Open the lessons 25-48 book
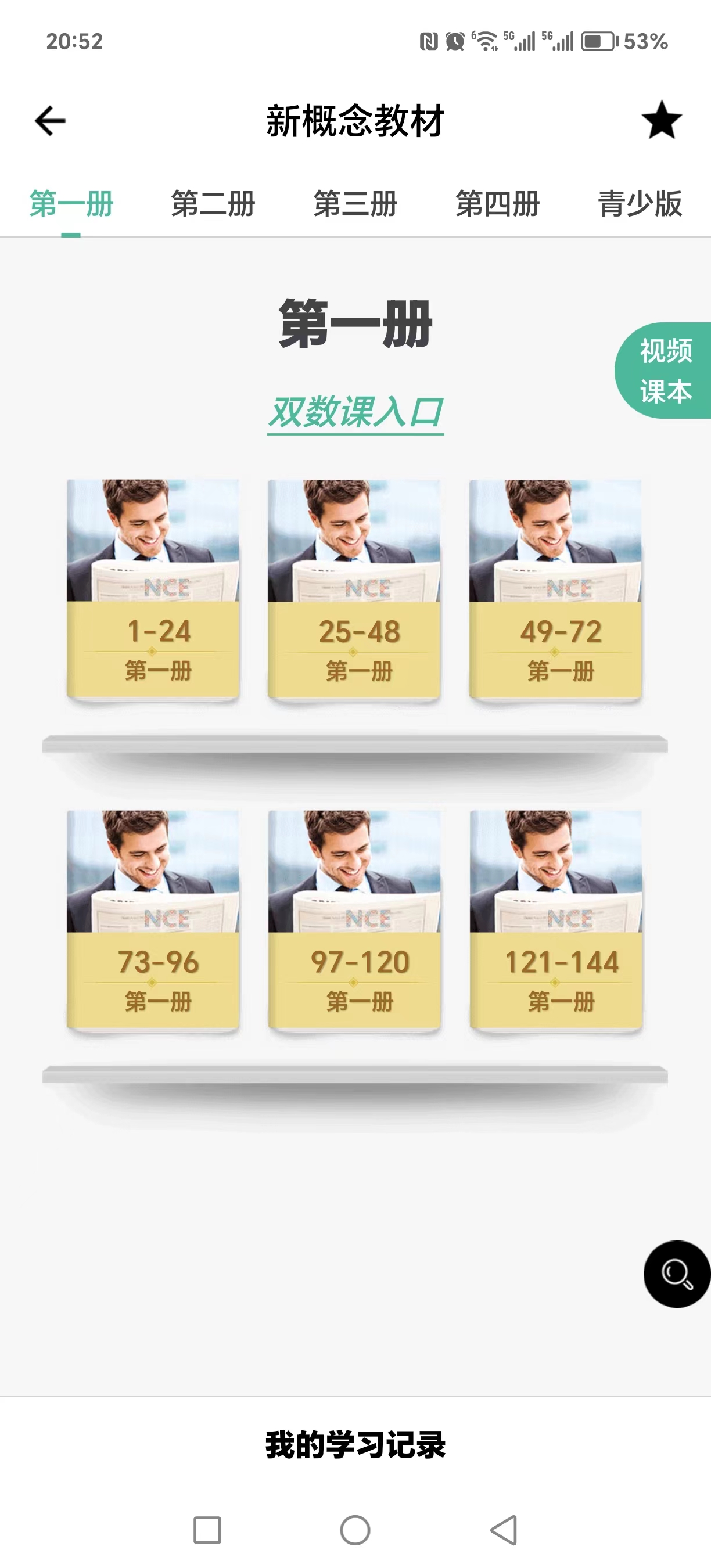Viewport: 711px width, 1568px height. pyautogui.click(x=354, y=589)
